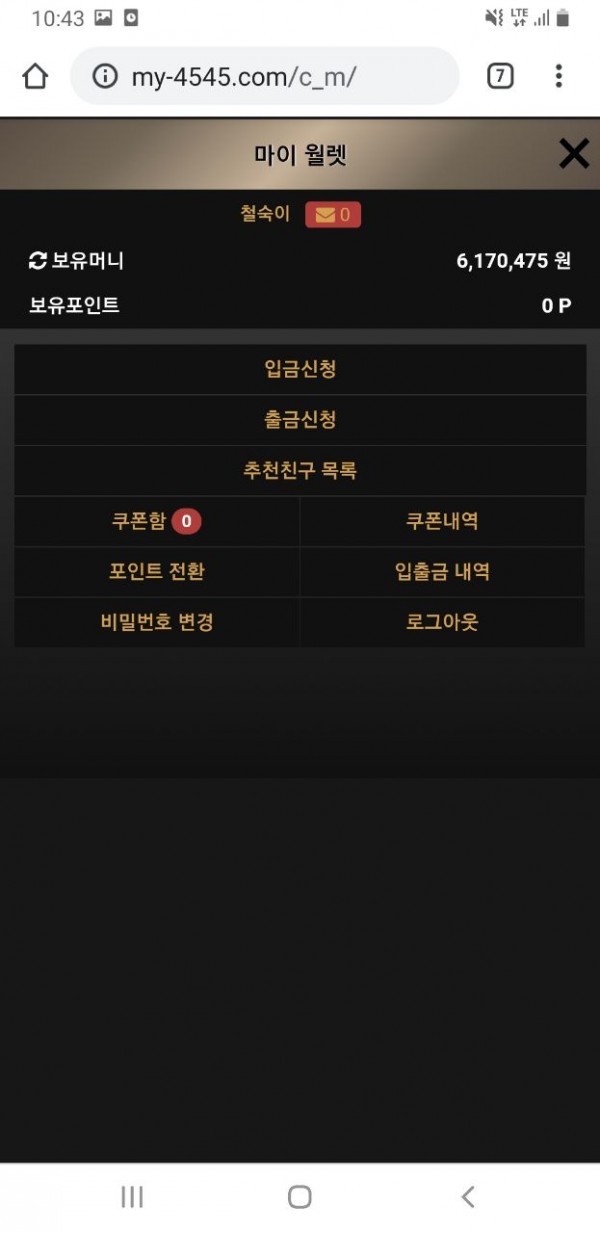Check 입출금 내역 transaction history
The image size is (600, 1233).
pos(442,572)
